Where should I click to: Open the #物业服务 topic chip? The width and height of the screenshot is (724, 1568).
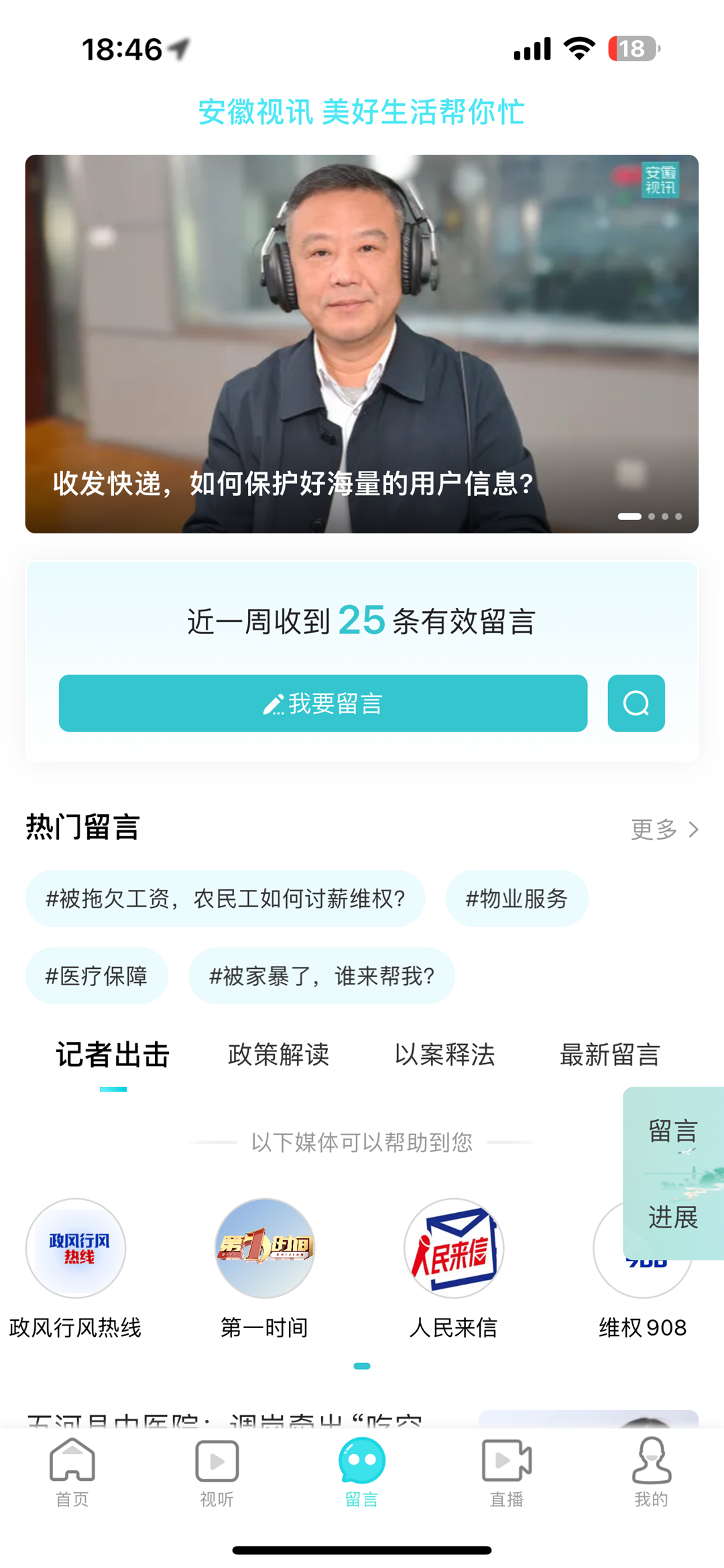tap(516, 899)
